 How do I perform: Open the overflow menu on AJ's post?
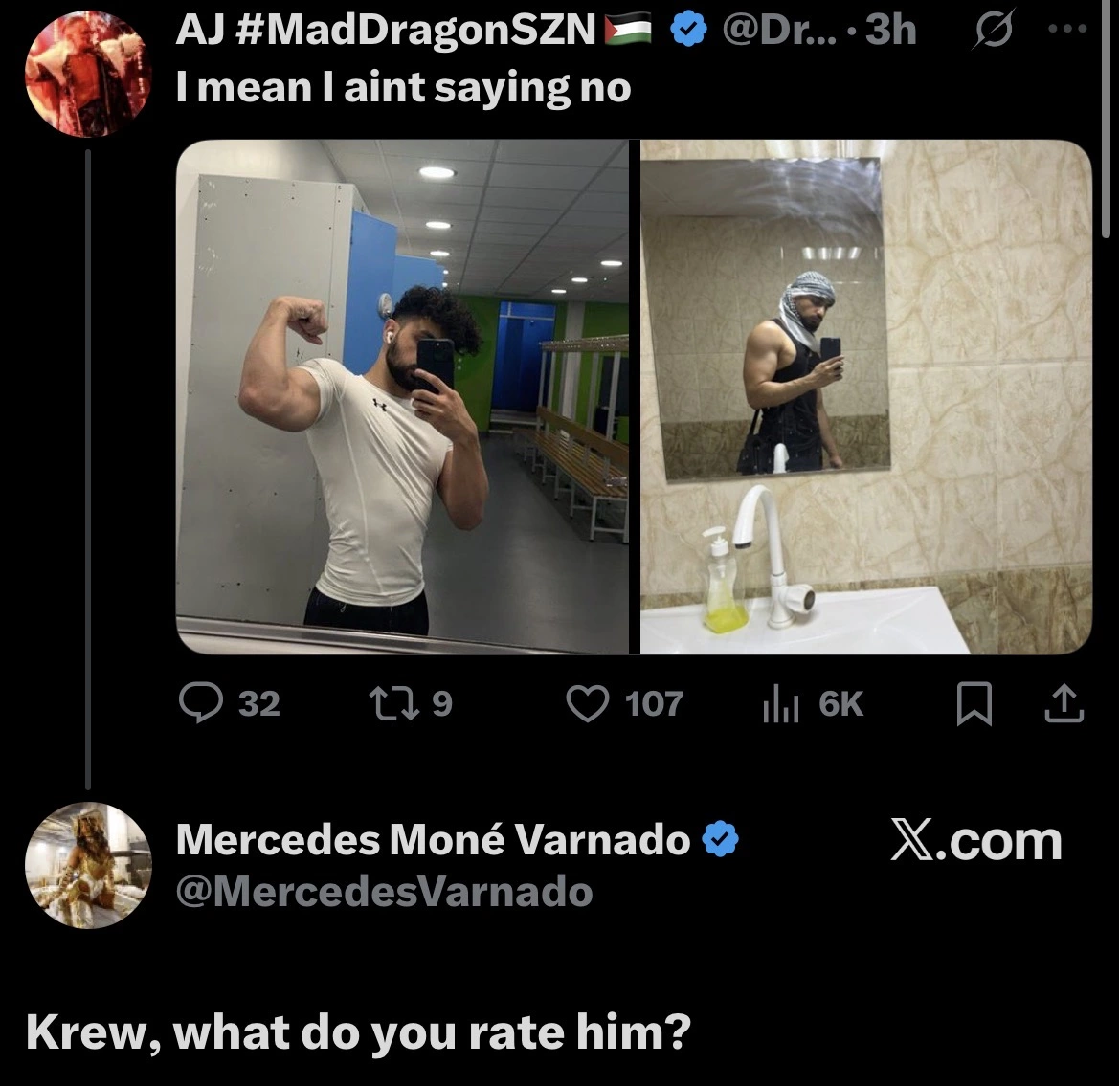point(1068,30)
